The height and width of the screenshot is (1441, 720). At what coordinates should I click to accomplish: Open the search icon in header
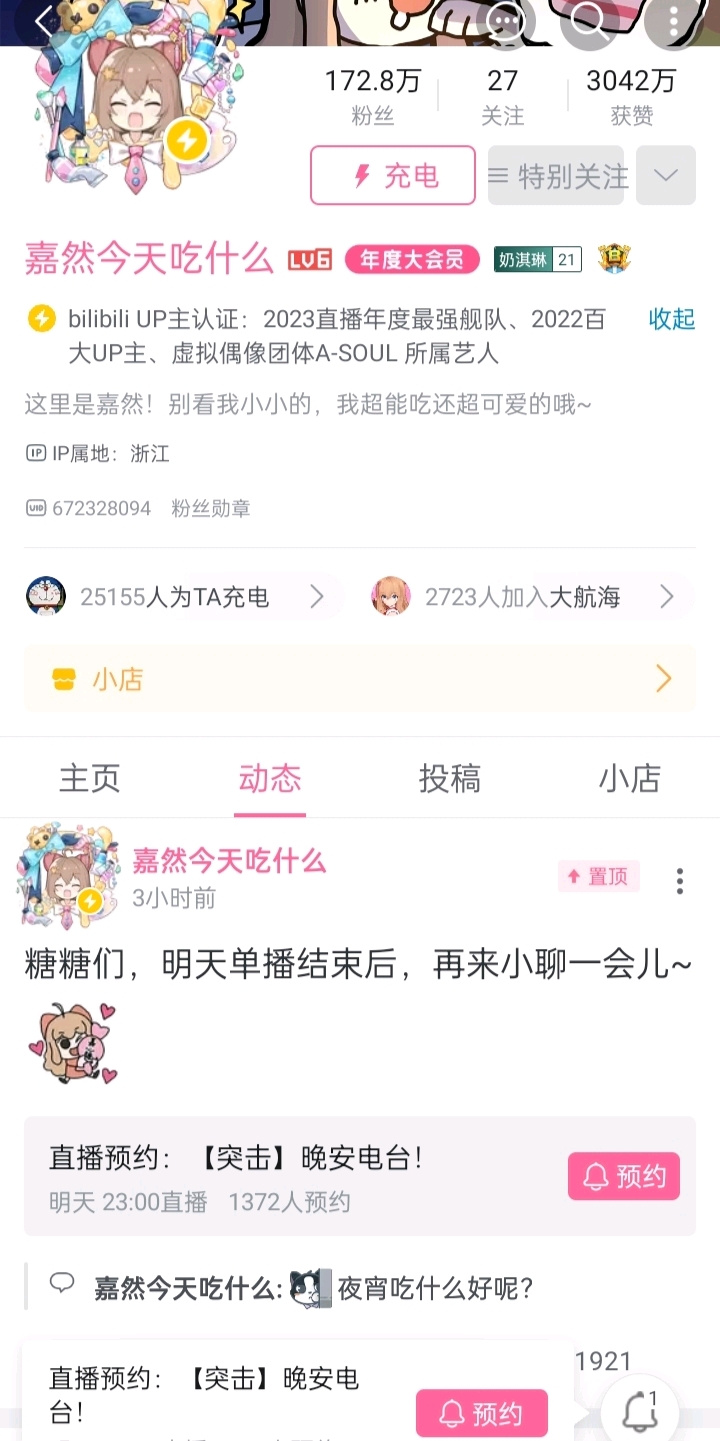pyautogui.click(x=589, y=20)
